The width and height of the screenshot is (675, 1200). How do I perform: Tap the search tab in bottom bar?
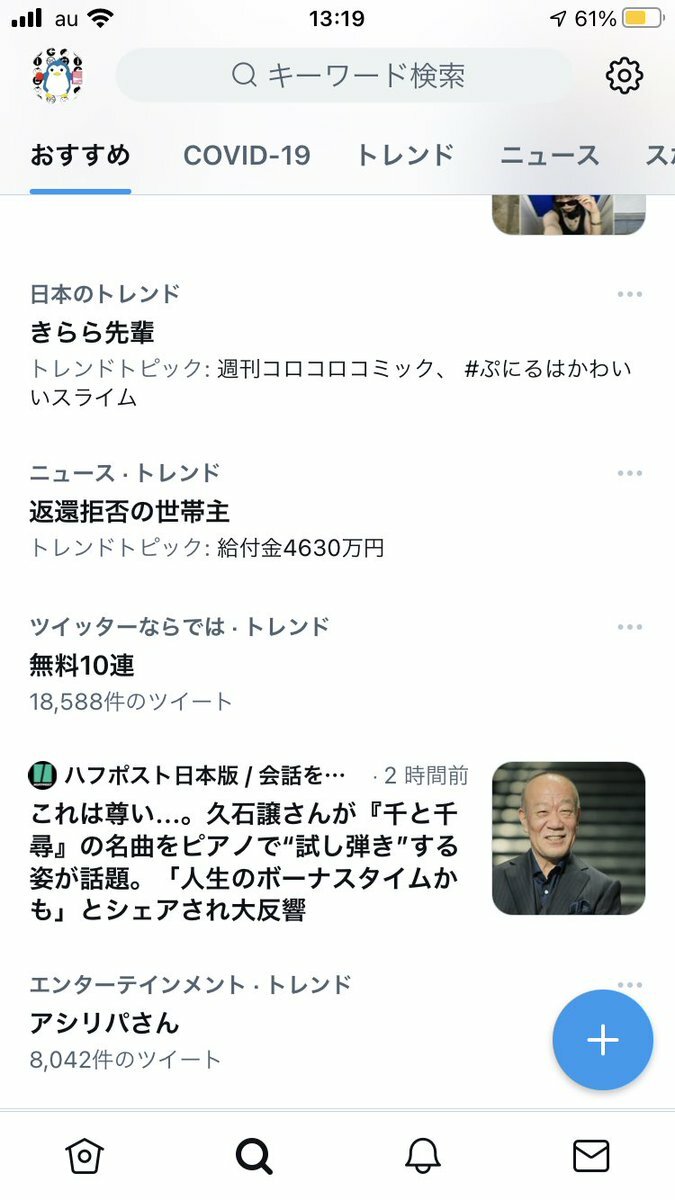[254, 1156]
